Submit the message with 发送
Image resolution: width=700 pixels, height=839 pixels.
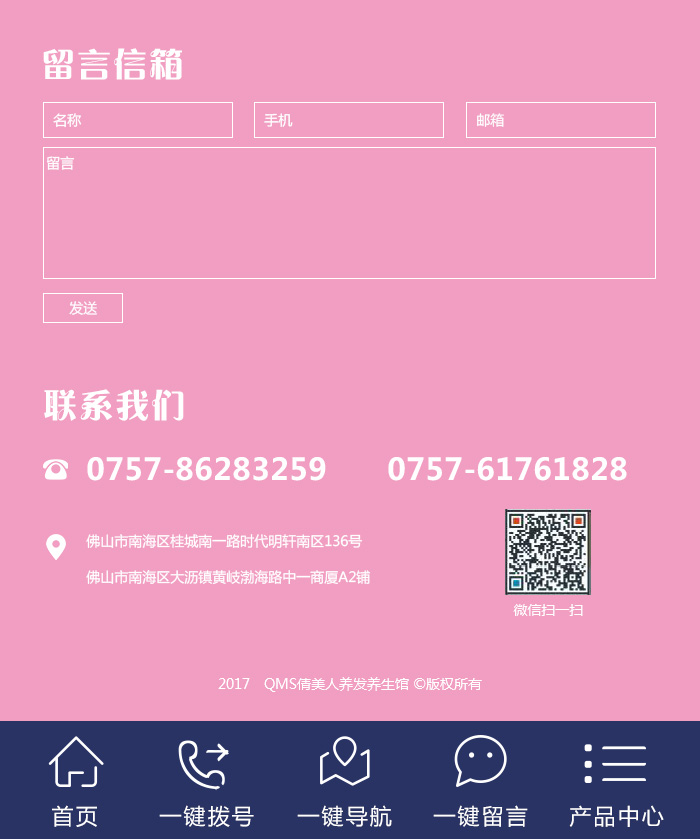pyautogui.click(x=83, y=308)
